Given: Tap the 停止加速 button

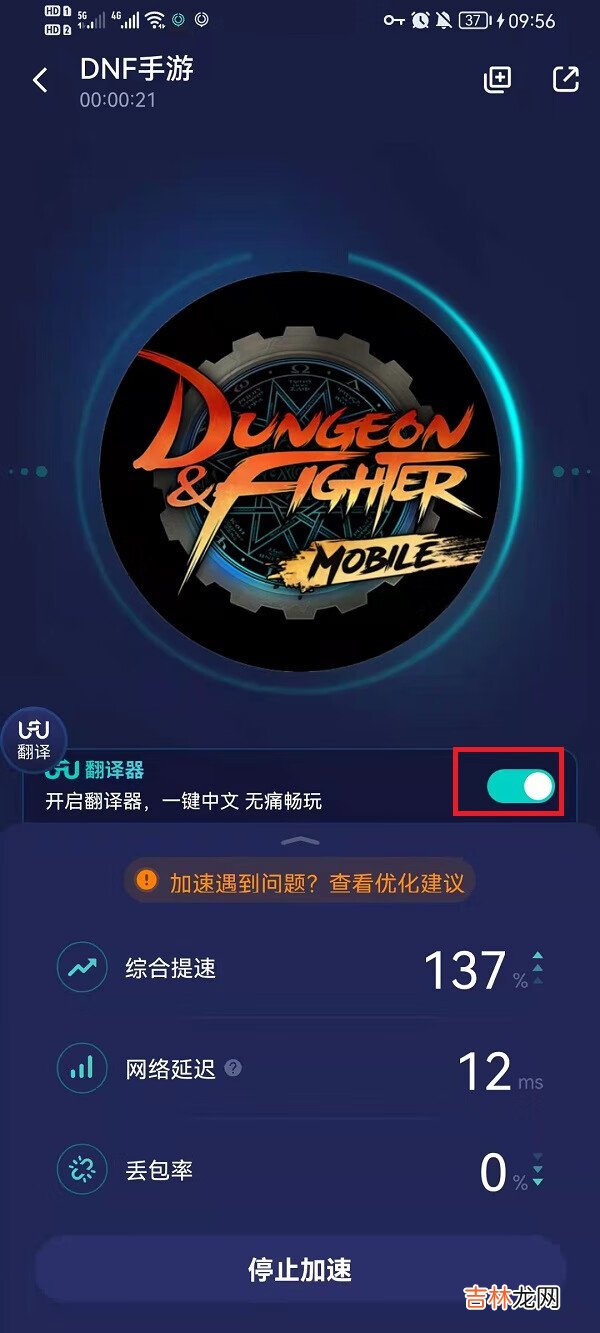Looking at the screenshot, I should (300, 1270).
